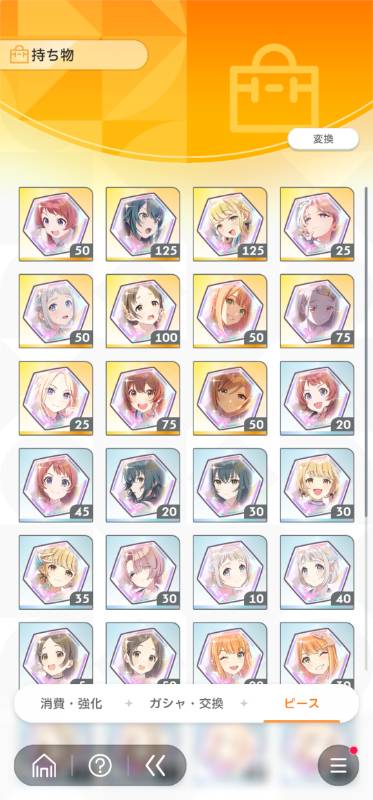Switch to the 消費・強化 tab
Image resolution: width=373 pixels, height=800 pixels.
click(71, 704)
